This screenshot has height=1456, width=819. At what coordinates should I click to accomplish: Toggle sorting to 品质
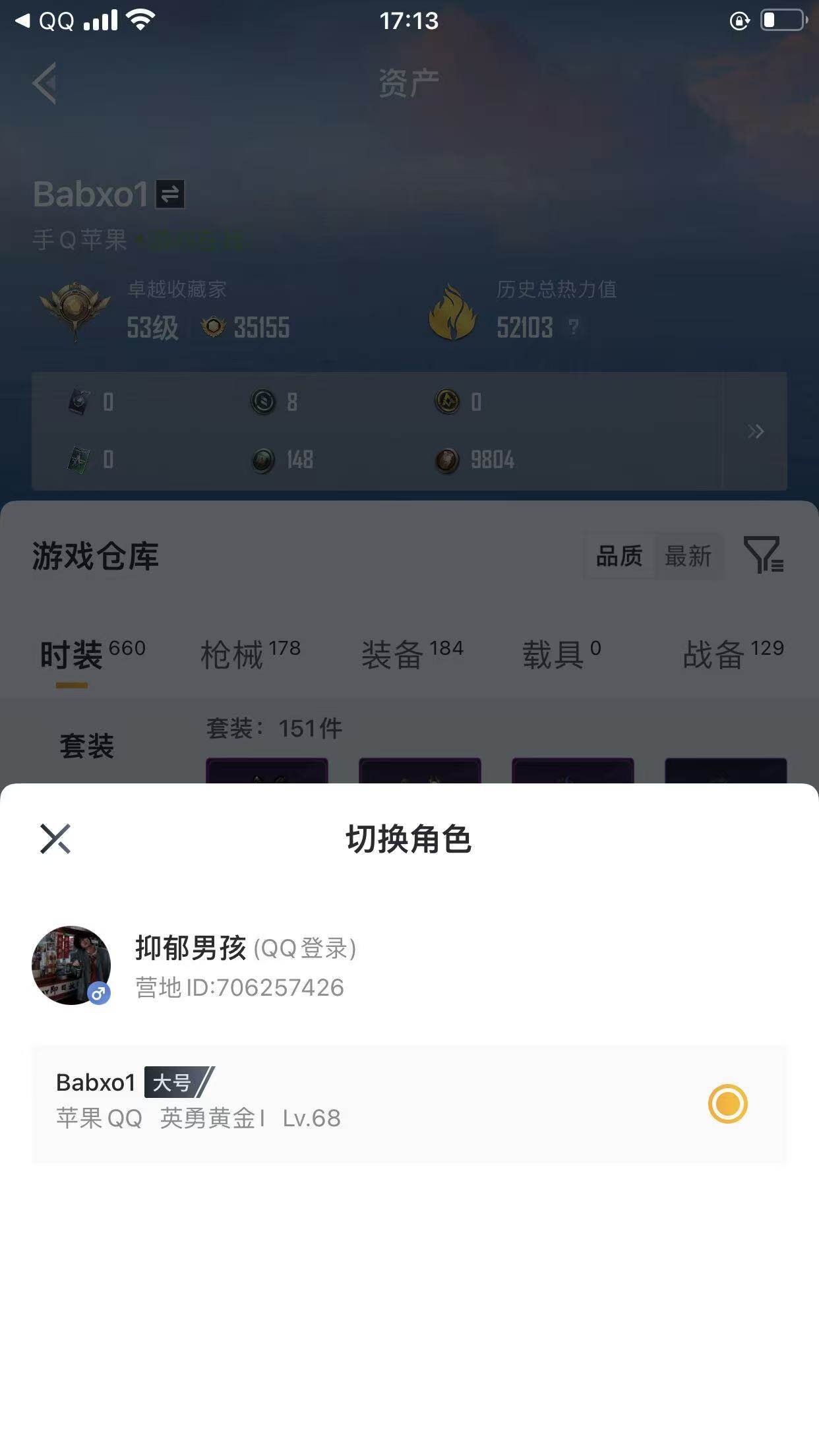618,557
